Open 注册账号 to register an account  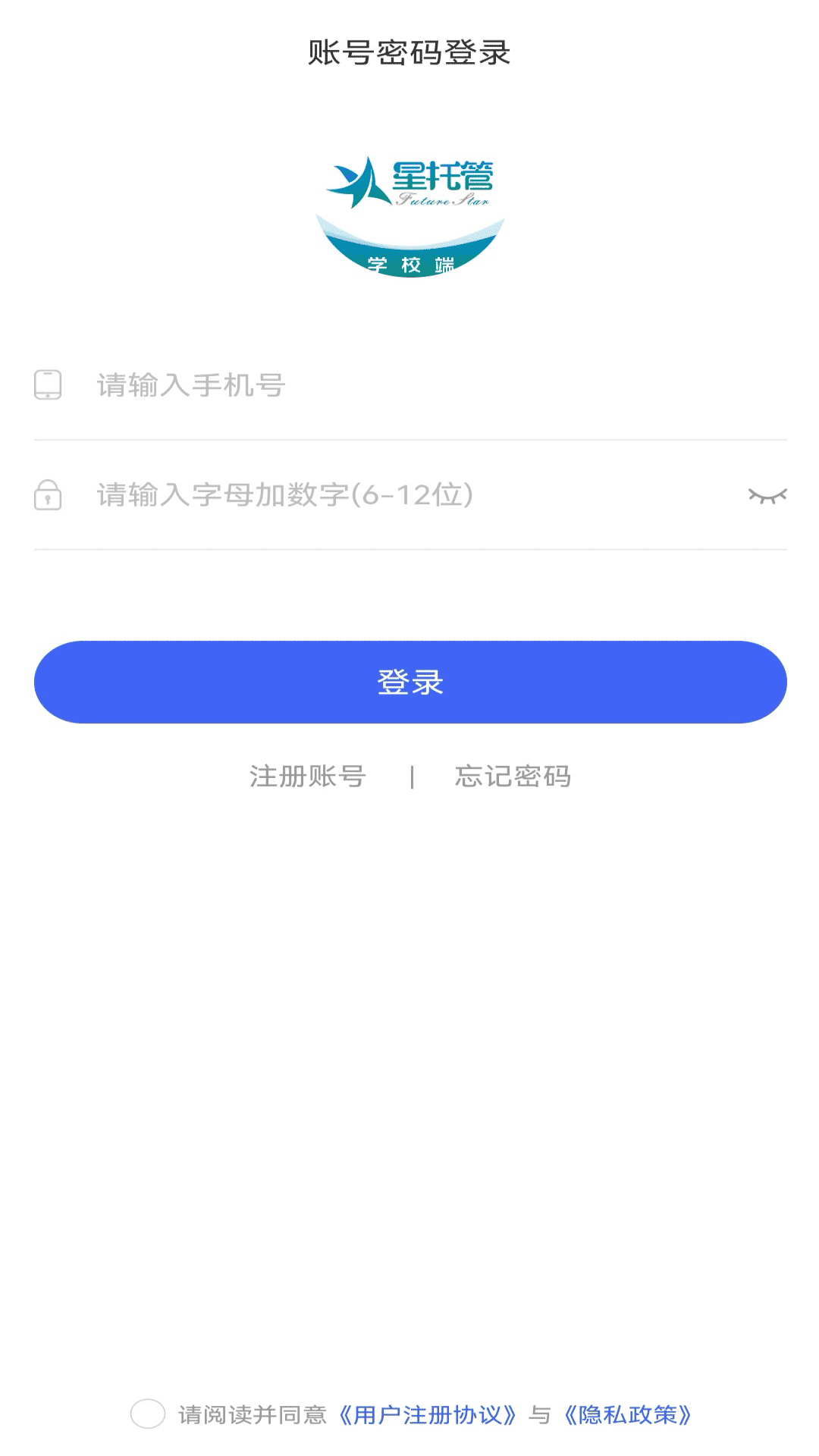(x=308, y=777)
